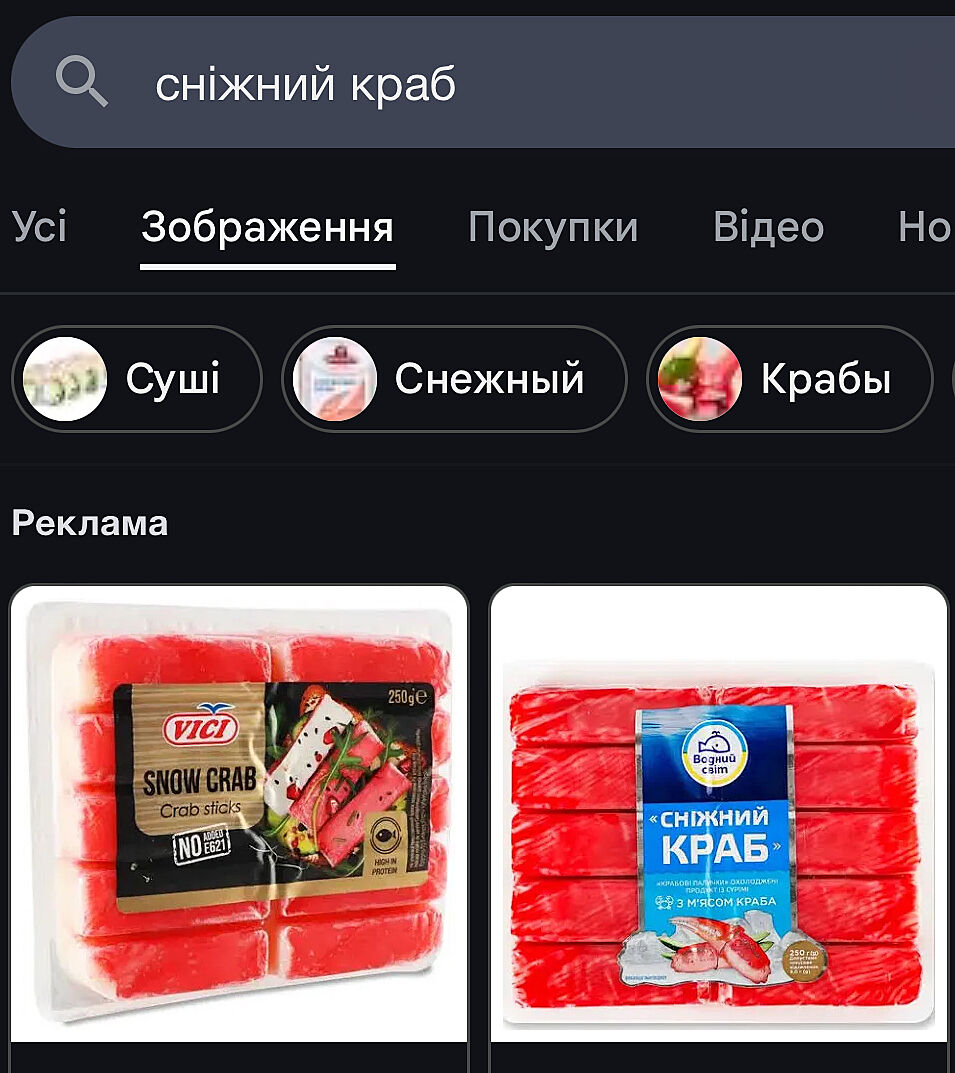Switch to the Усі tab
Screen dimensions: 955x1073
(40, 228)
